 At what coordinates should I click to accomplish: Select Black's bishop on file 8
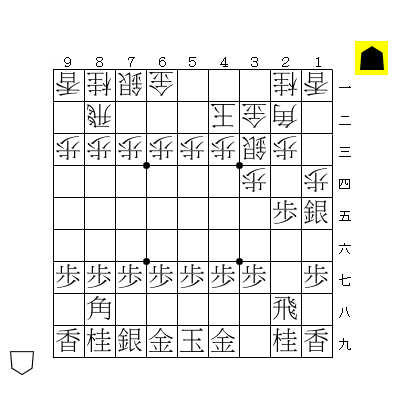[100, 310]
